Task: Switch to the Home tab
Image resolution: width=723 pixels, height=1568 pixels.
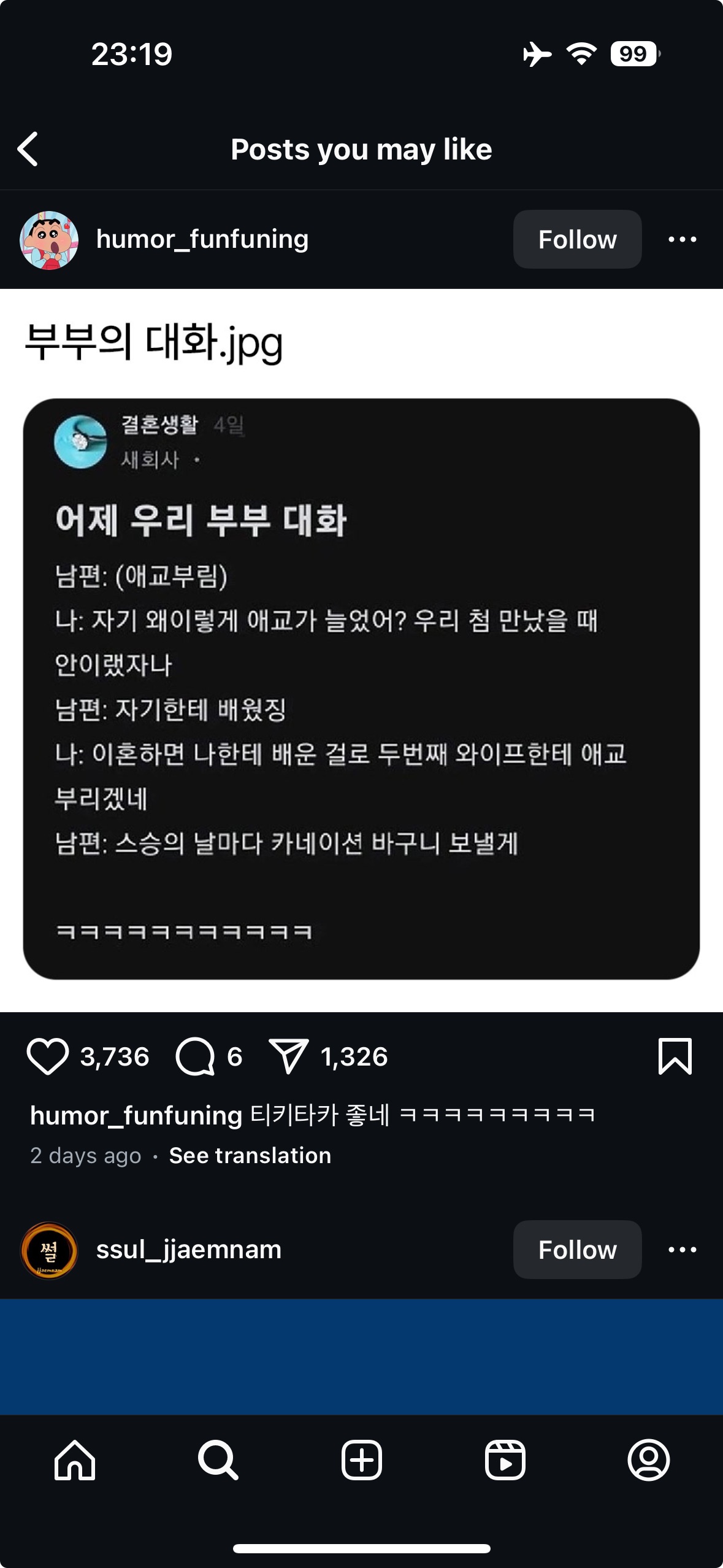Action: click(75, 1460)
